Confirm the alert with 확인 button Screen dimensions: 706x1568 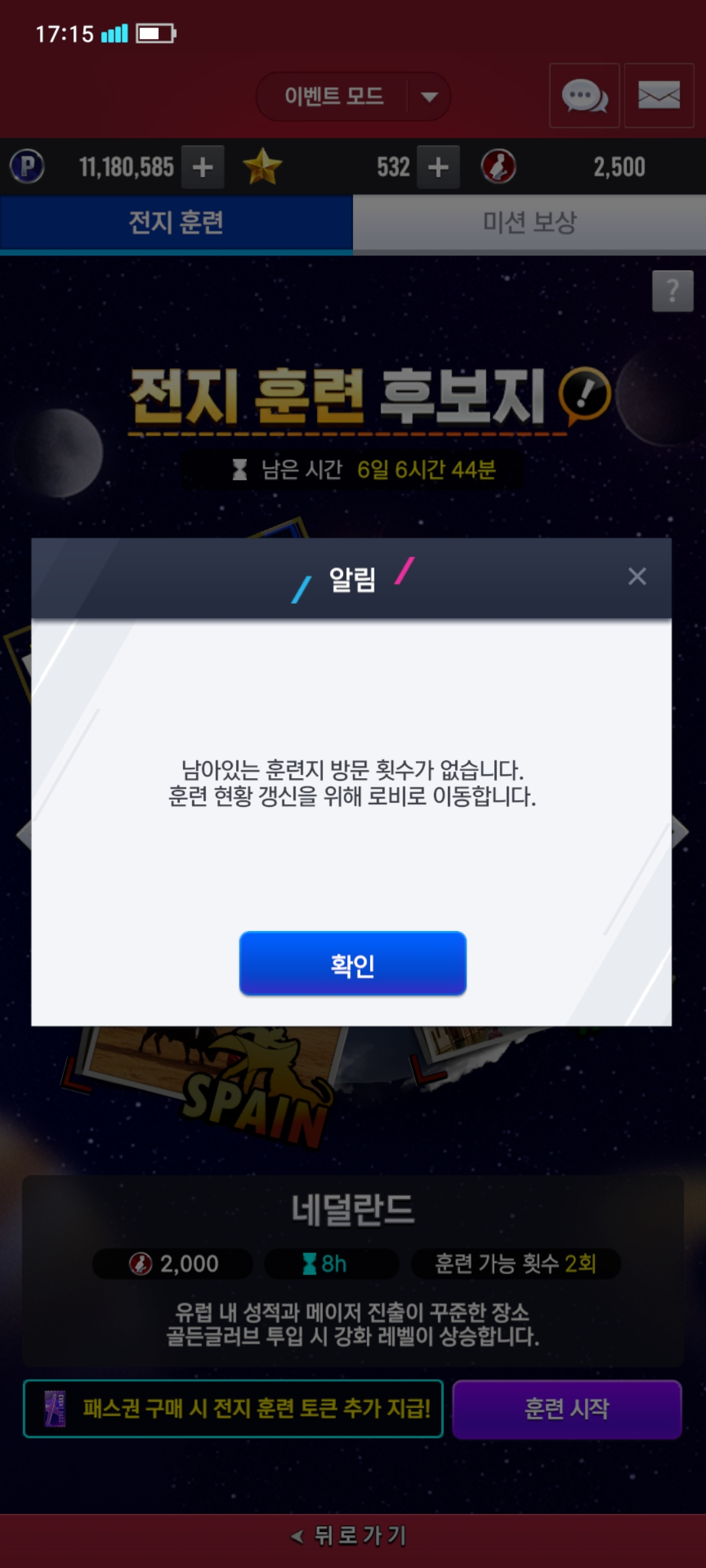(352, 963)
